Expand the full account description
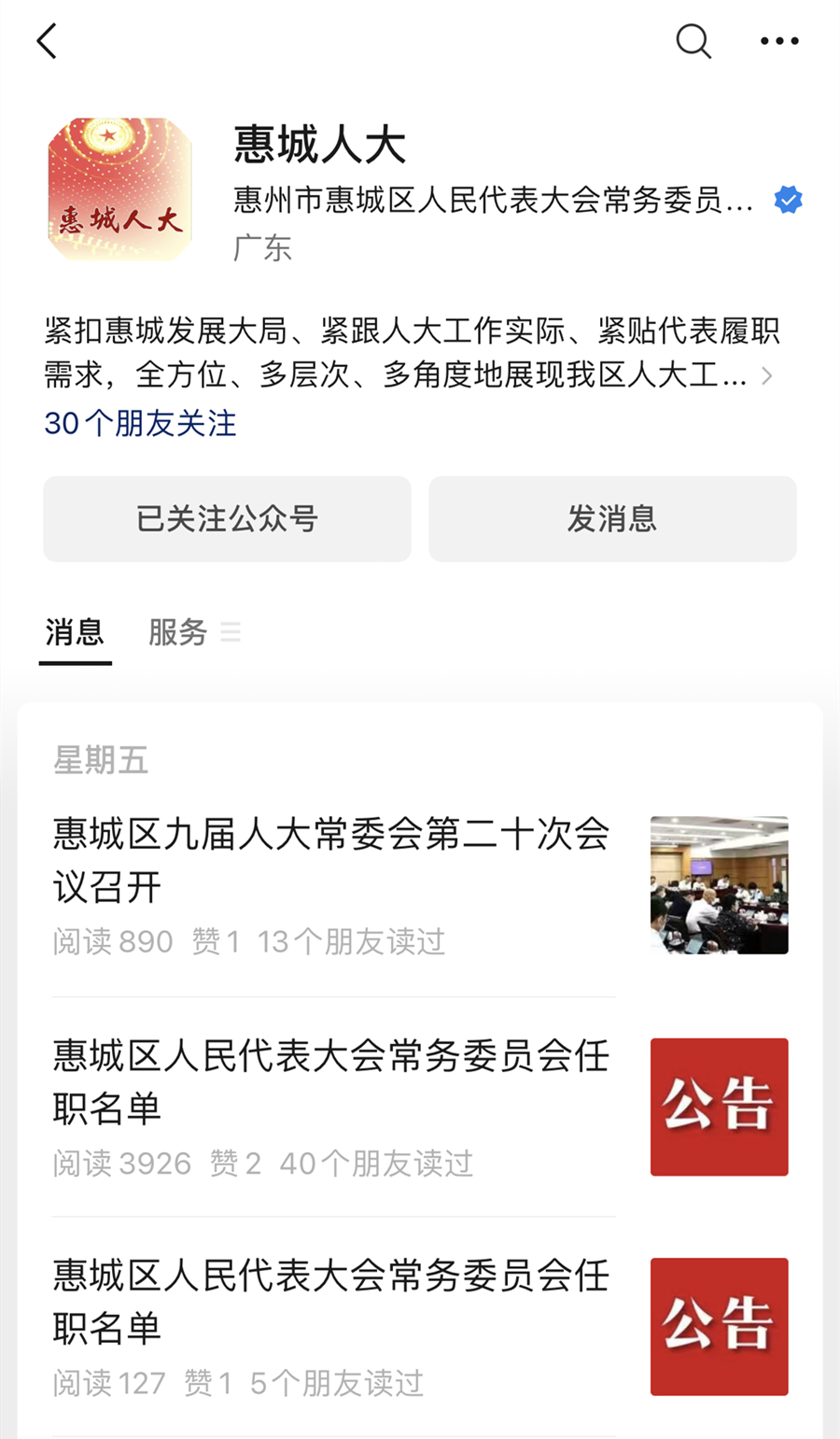Screen dimensions: 840x1439 tap(766, 376)
